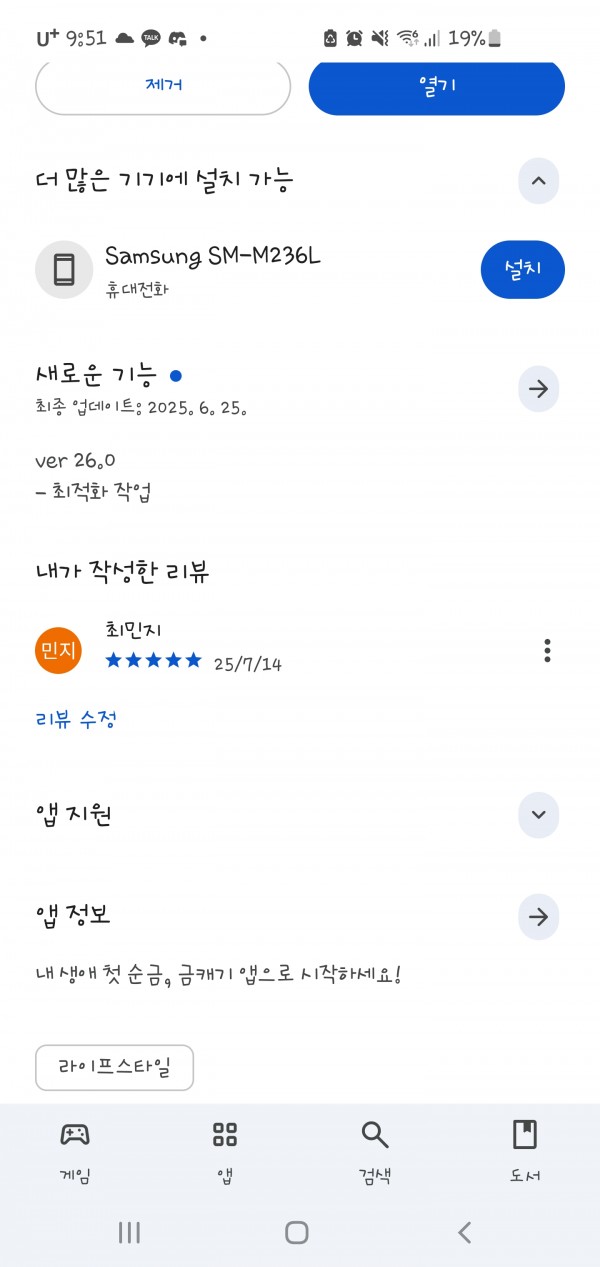
Task: Tap the system home button
Action: [297, 1233]
